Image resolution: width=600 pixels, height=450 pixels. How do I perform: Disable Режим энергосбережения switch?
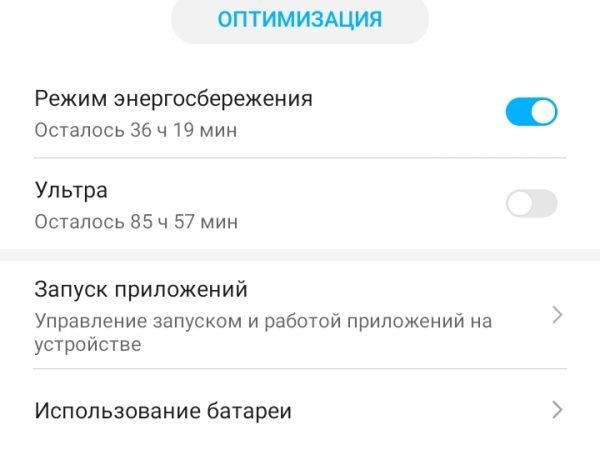531,112
